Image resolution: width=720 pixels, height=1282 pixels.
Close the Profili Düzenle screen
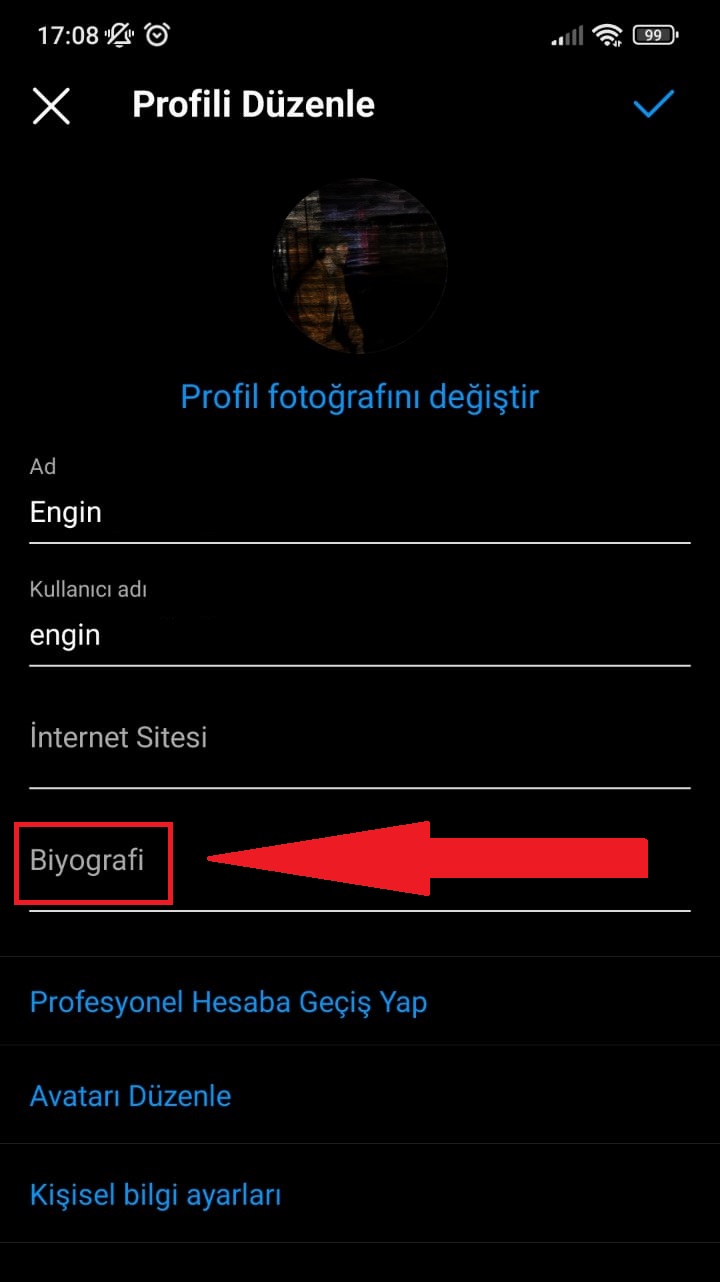(x=51, y=105)
